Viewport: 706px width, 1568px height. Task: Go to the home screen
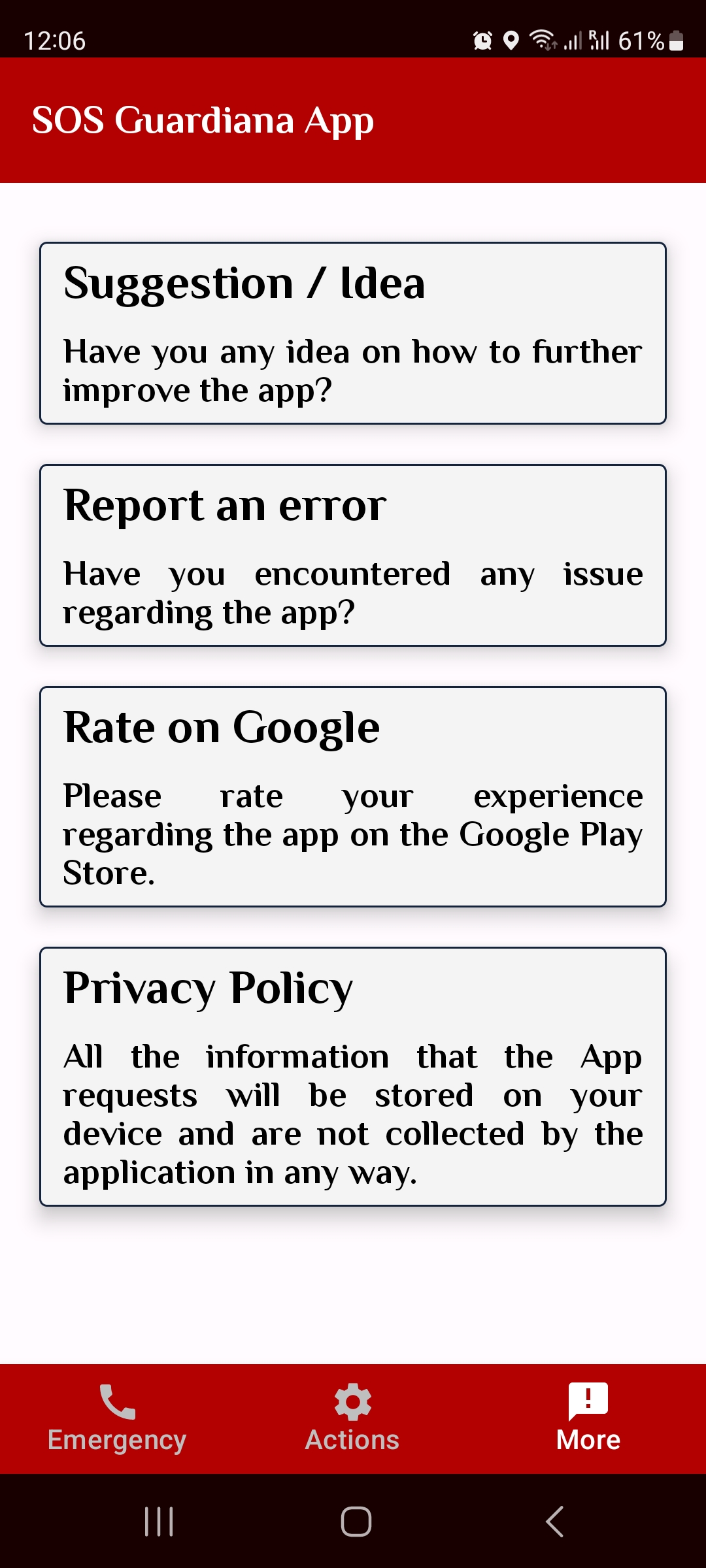(x=356, y=1522)
